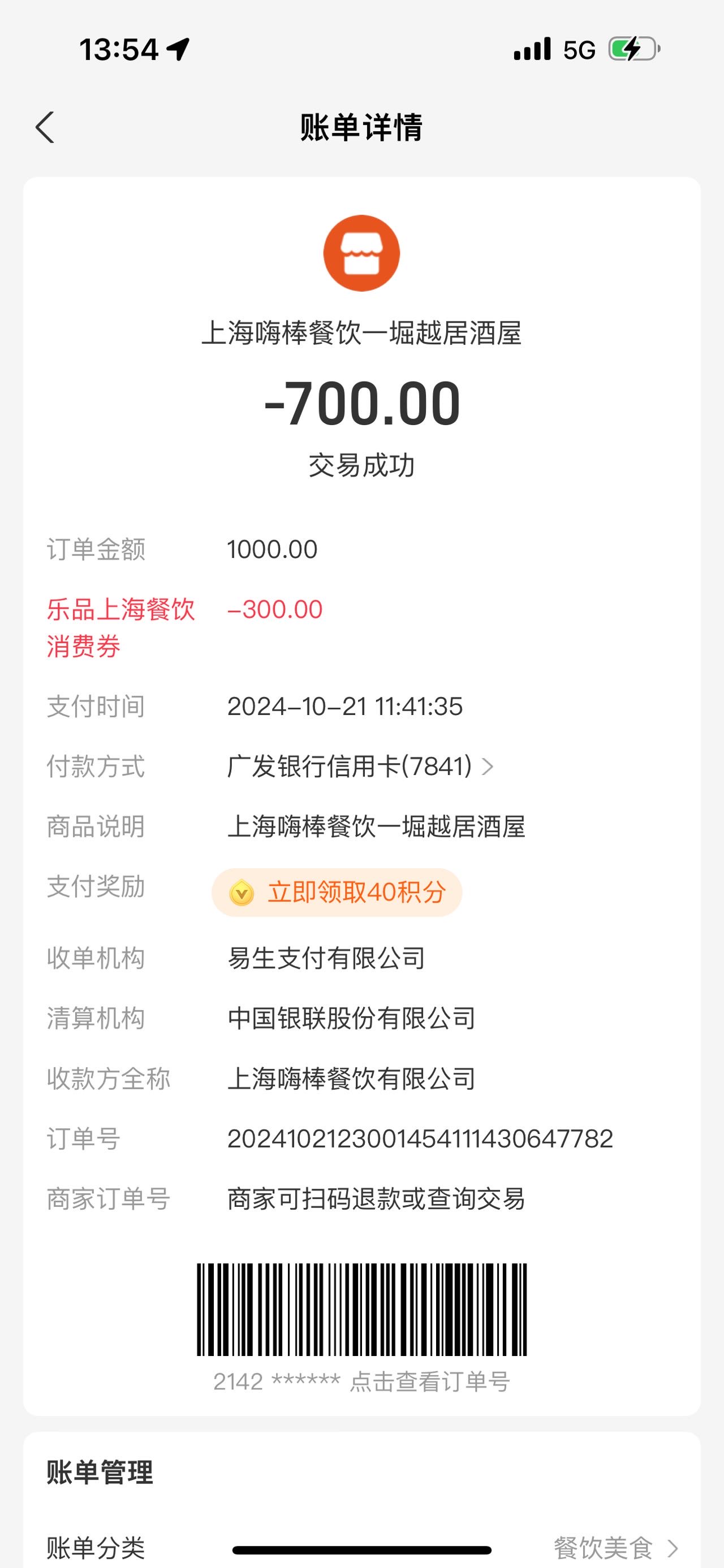This screenshot has width=724, height=1568.
Task: Open the 账单分类 餐饮美食 row
Action: coord(361,1546)
